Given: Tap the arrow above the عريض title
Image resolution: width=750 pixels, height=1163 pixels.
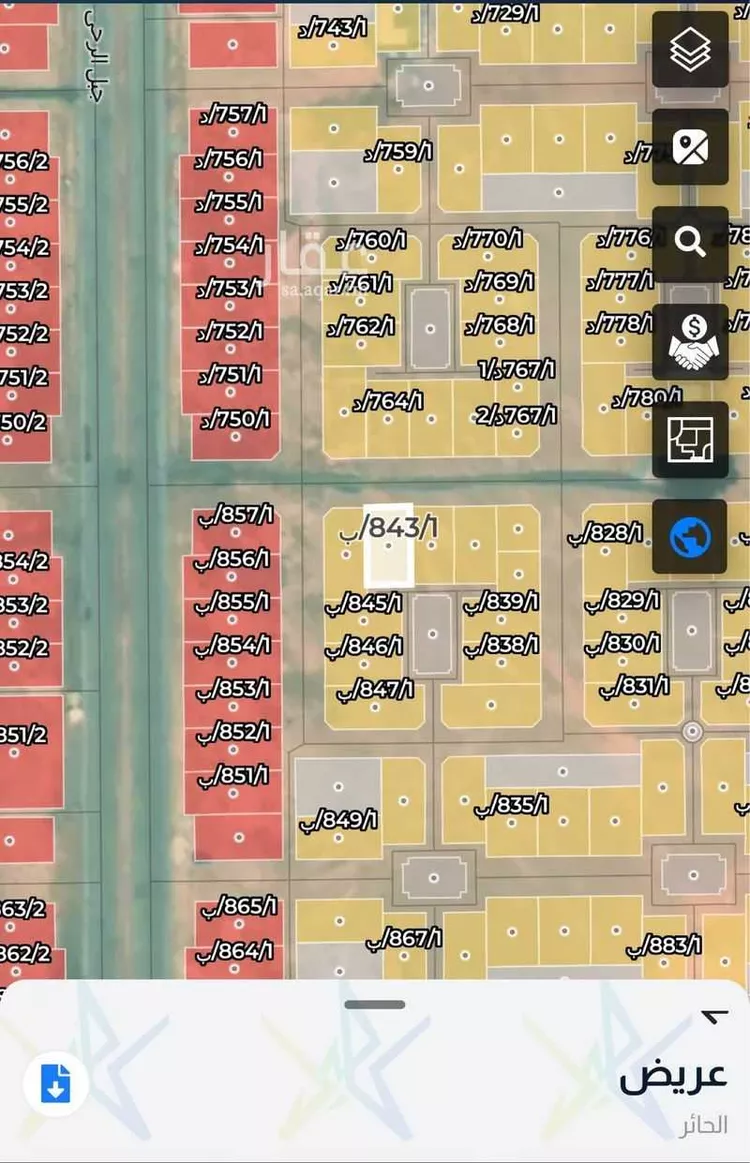Looking at the screenshot, I should [x=714, y=1017].
